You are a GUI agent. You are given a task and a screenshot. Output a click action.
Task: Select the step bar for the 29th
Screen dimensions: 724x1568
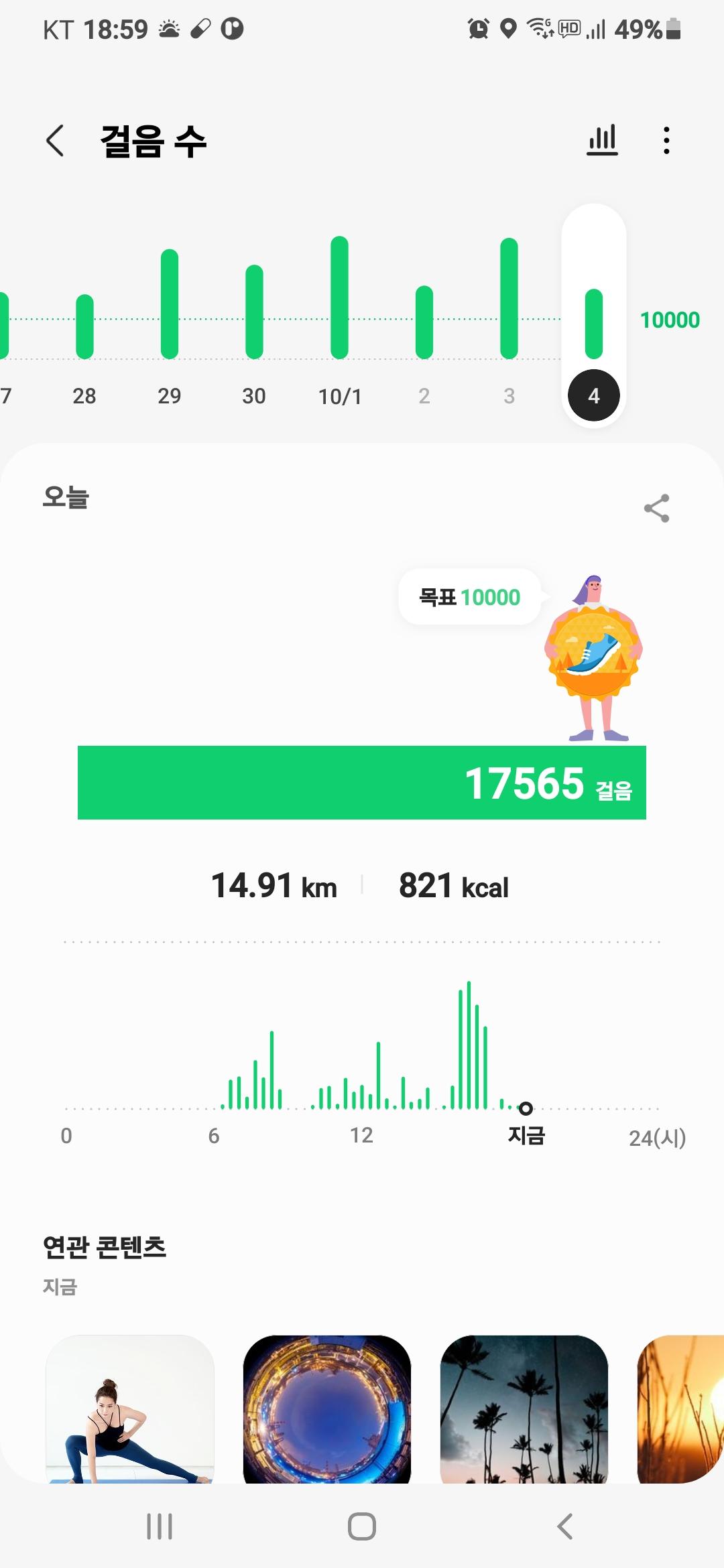pos(170,304)
